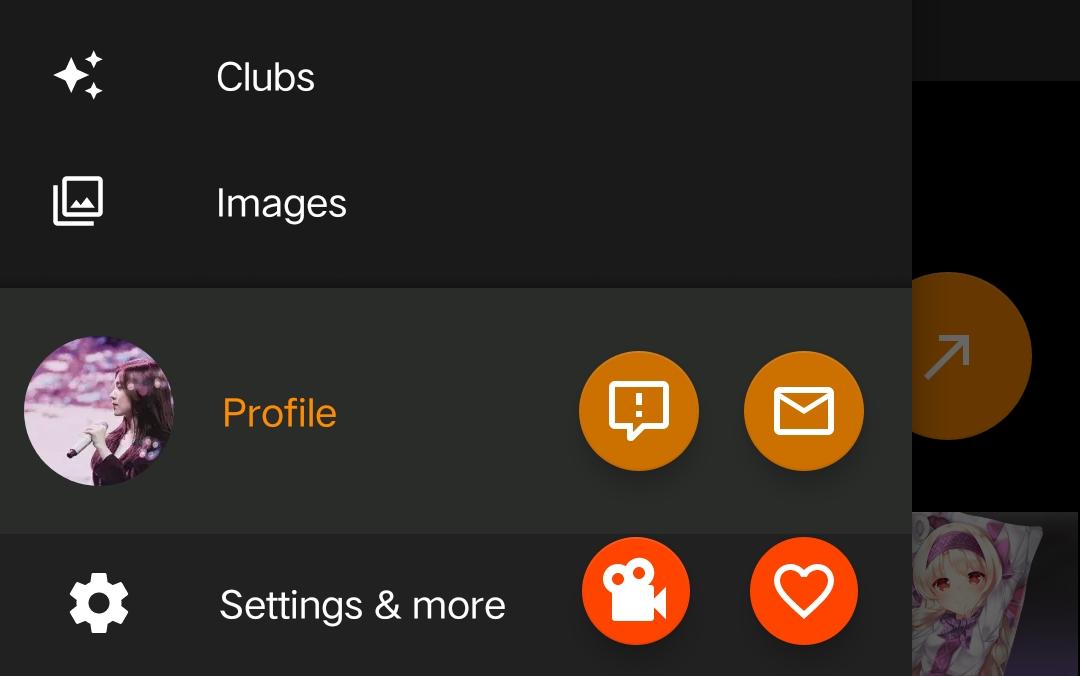Tap the video camera button
The image size is (1080, 676).
pyautogui.click(x=636, y=591)
